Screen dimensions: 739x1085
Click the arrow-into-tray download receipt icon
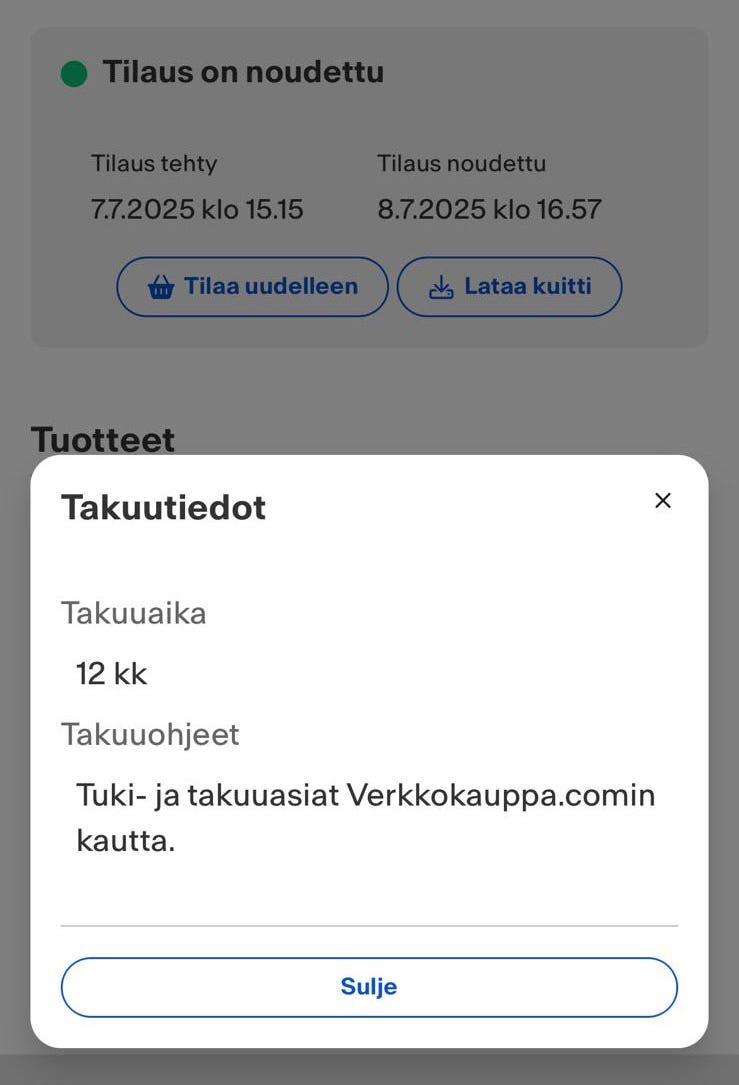coord(441,286)
